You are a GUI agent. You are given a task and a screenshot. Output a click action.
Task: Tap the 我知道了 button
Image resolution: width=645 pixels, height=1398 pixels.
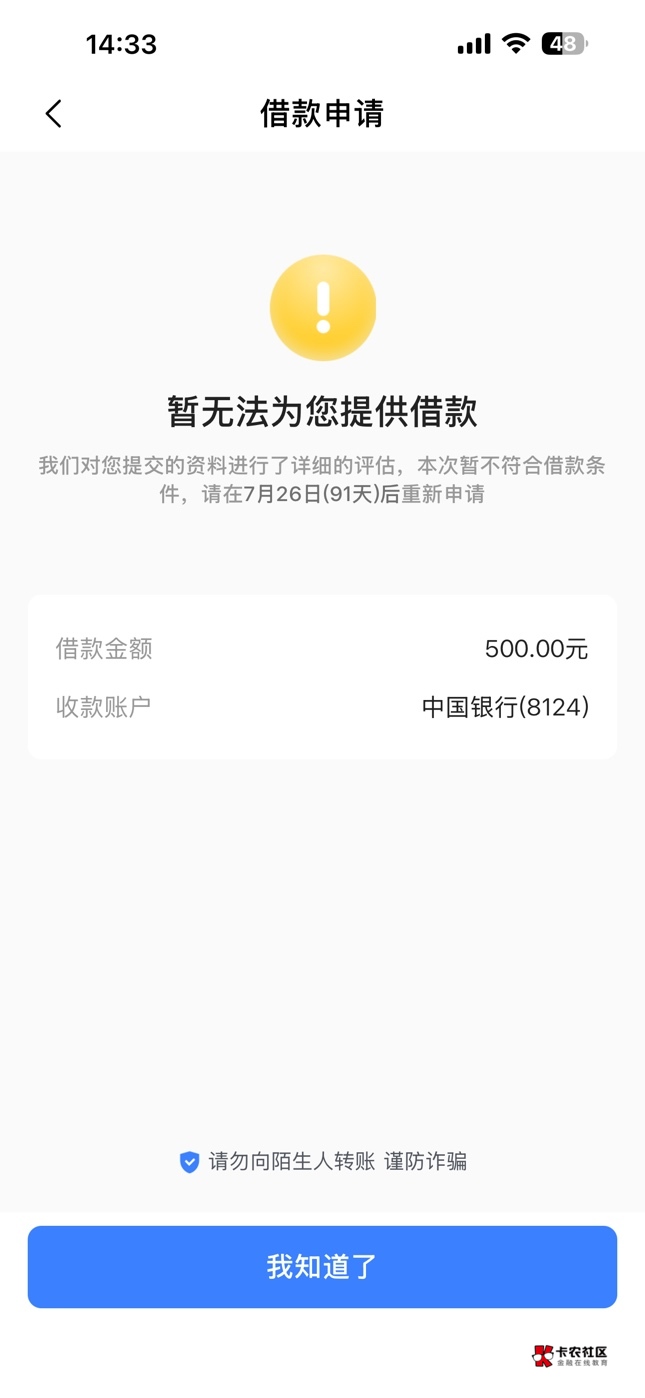tap(322, 1266)
